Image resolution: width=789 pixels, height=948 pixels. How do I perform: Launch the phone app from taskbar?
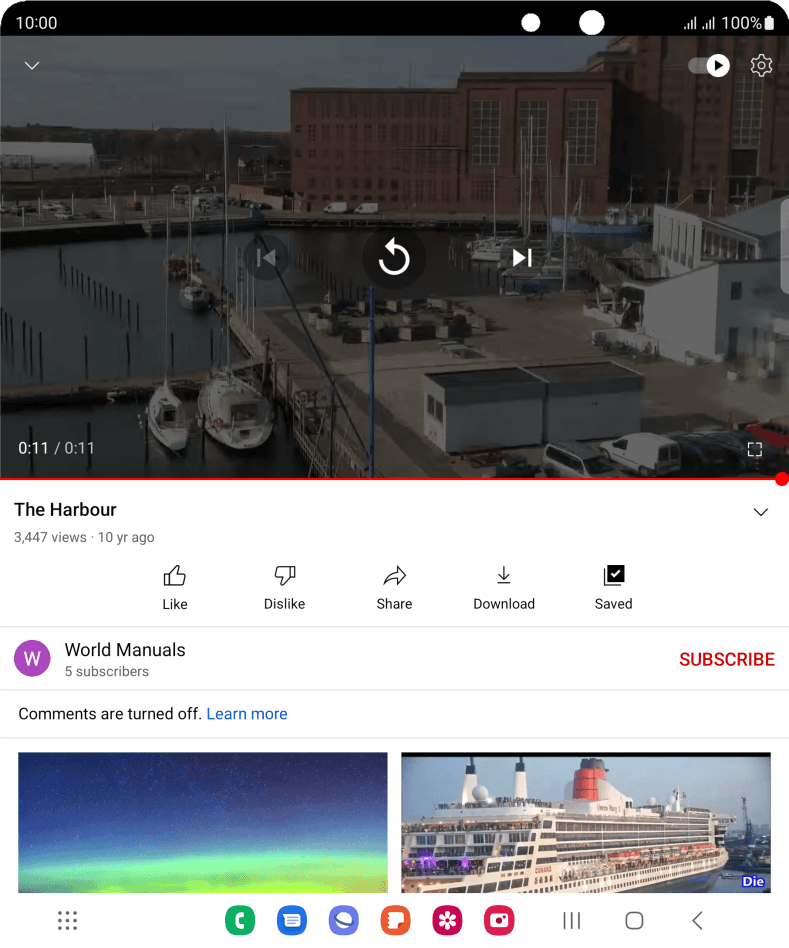click(x=240, y=921)
